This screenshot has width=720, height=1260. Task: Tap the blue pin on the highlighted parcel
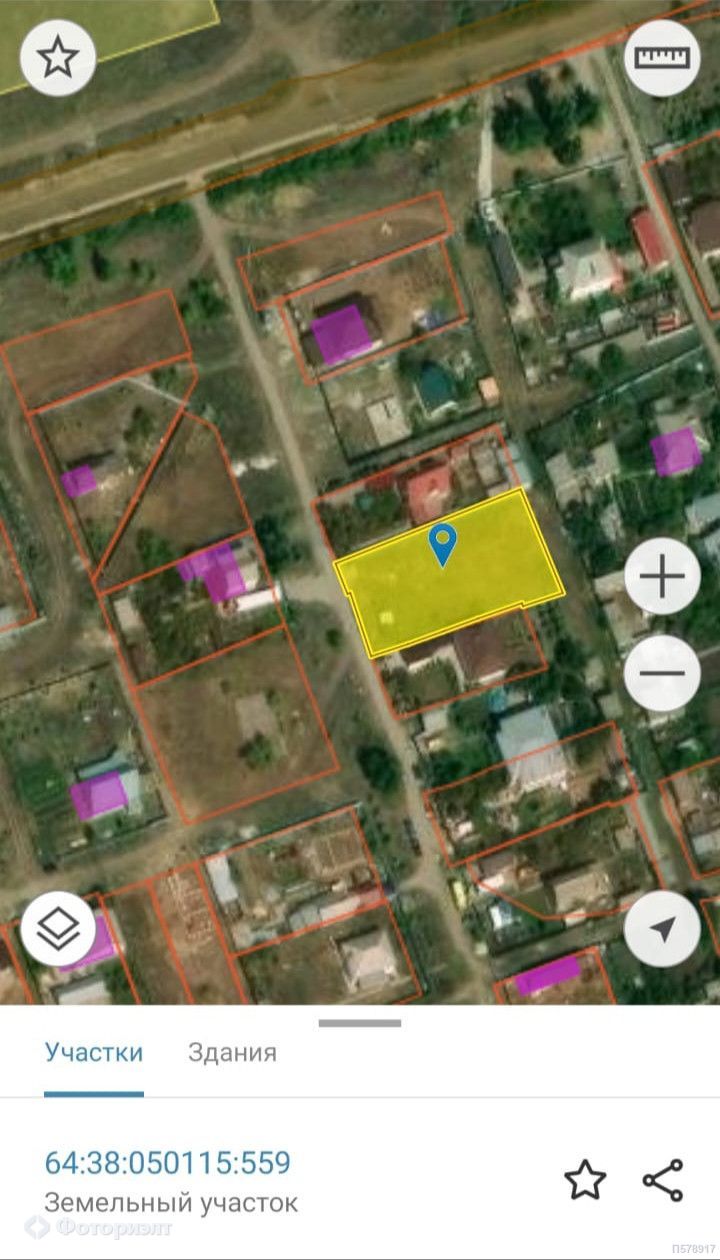pos(443,545)
